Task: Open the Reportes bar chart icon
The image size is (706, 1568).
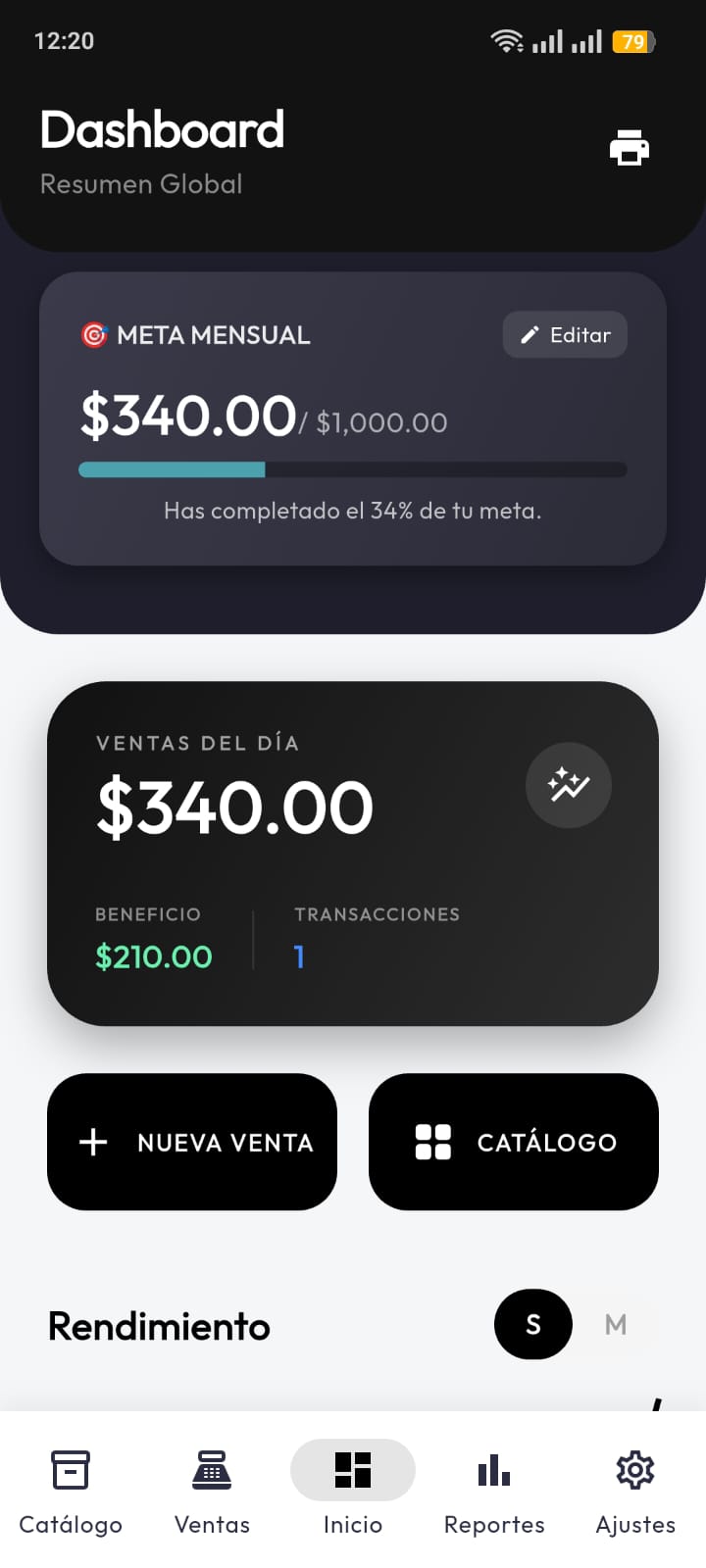Action: tap(493, 1469)
